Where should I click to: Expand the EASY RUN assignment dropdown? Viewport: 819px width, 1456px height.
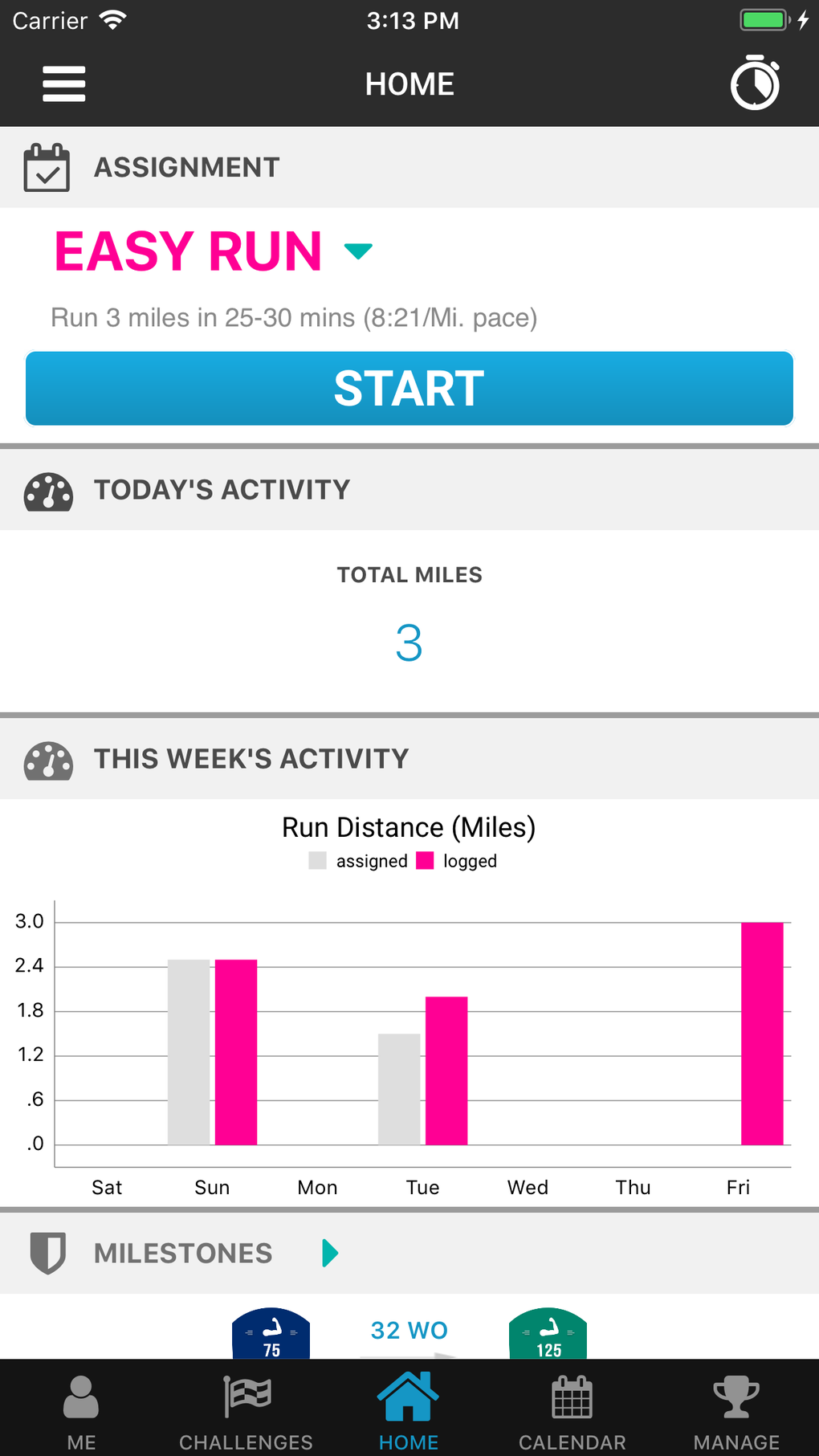[358, 251]
